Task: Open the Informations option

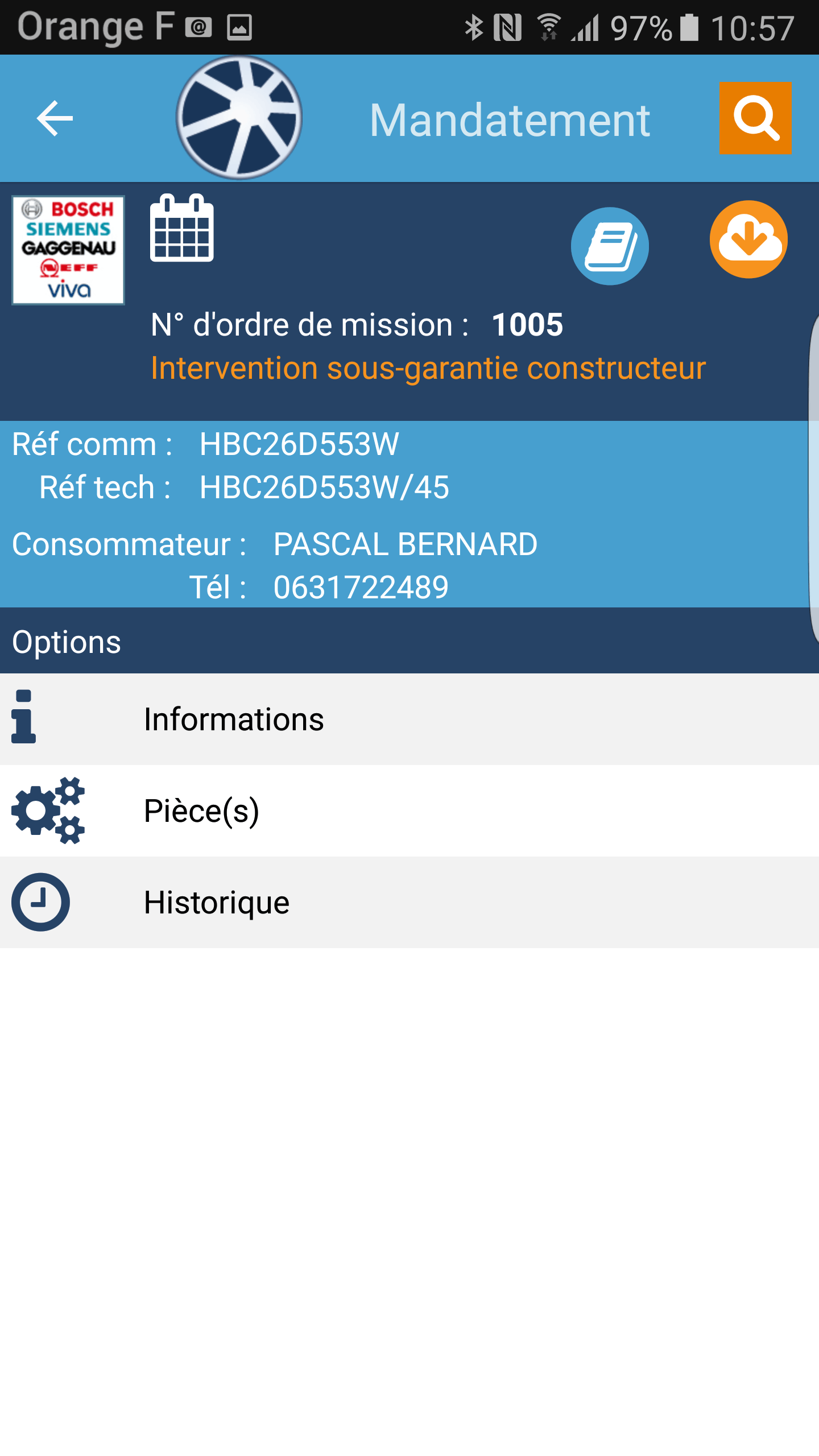Action: pos(409,719)
